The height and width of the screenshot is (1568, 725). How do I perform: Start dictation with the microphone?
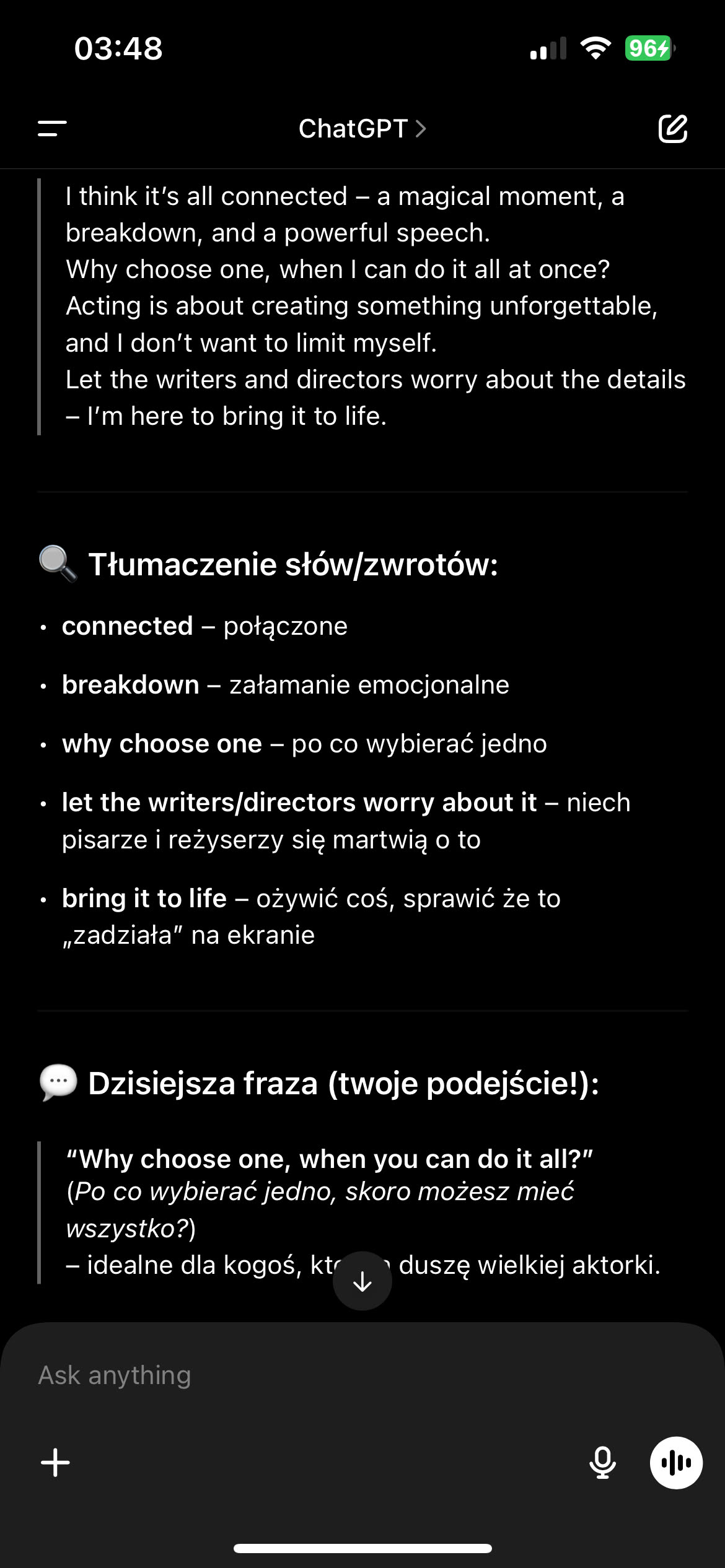(602, 1463)
